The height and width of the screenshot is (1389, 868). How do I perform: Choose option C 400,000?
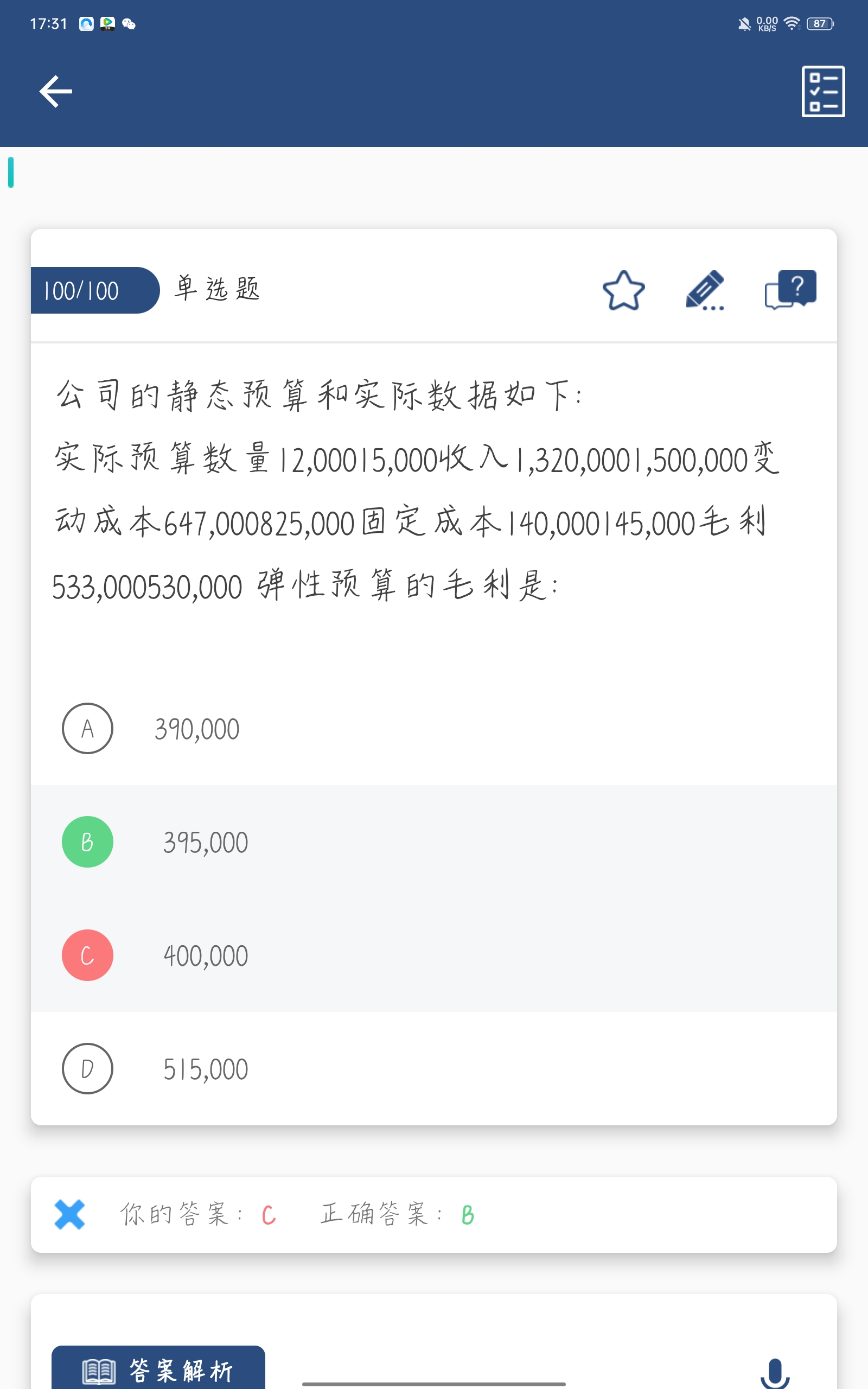point(87,955)
